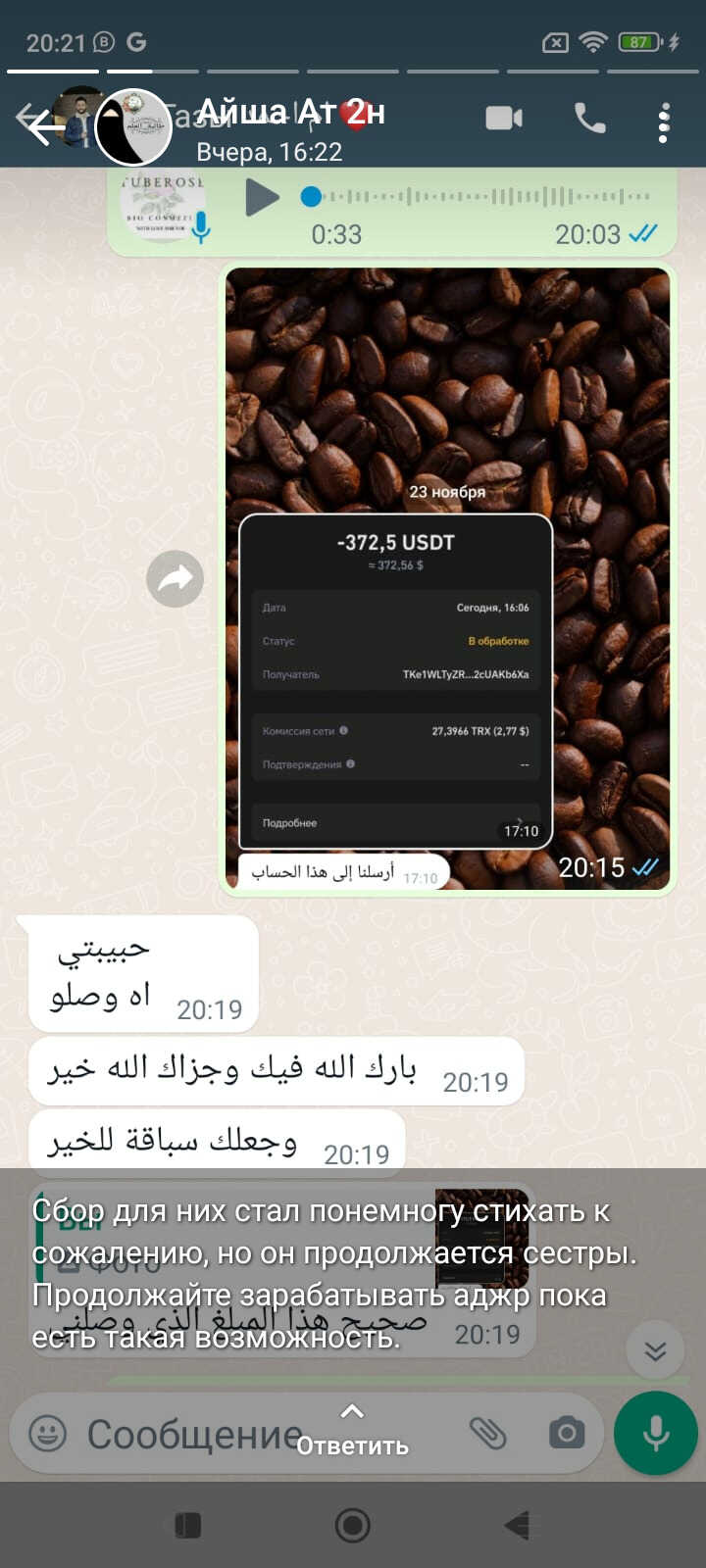Go back with the arrow icon
Image resolution: width=706 pixels, height=1568 pixels.
(x=39, y=125)
